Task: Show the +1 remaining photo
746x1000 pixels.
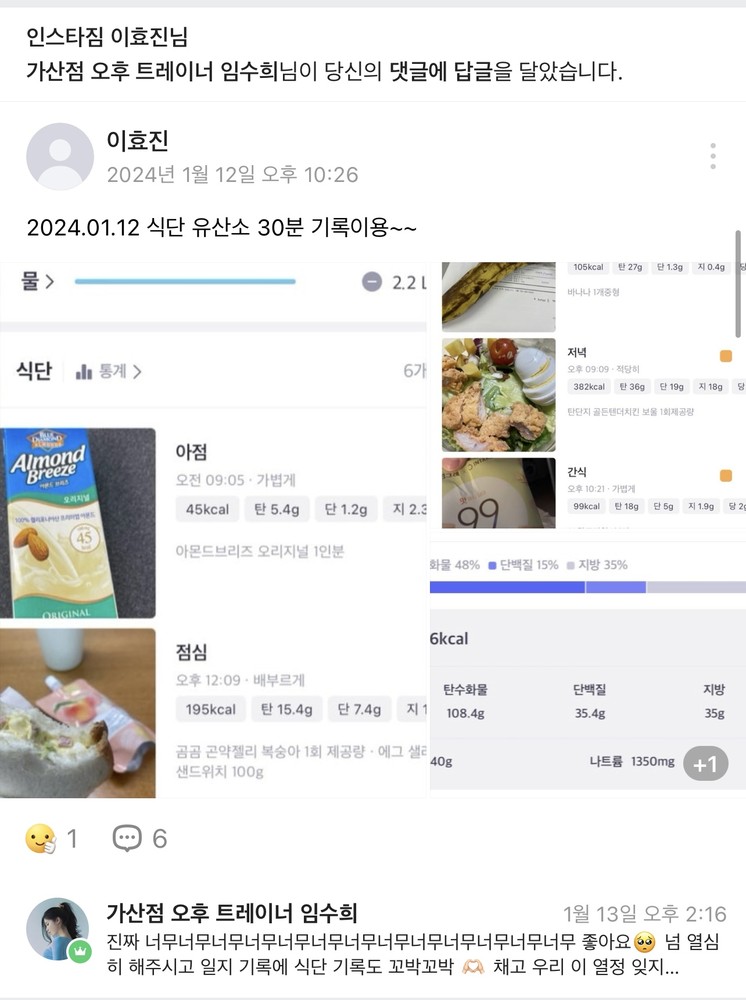Action: click(705, 764)
